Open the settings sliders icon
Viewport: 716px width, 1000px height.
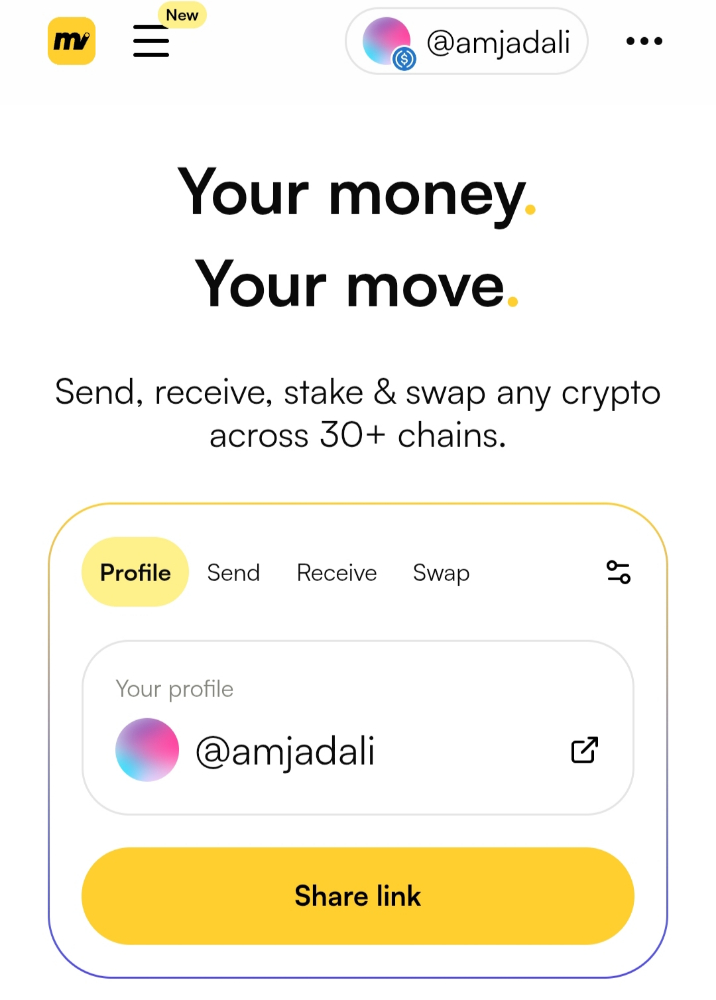click(619, 572)
